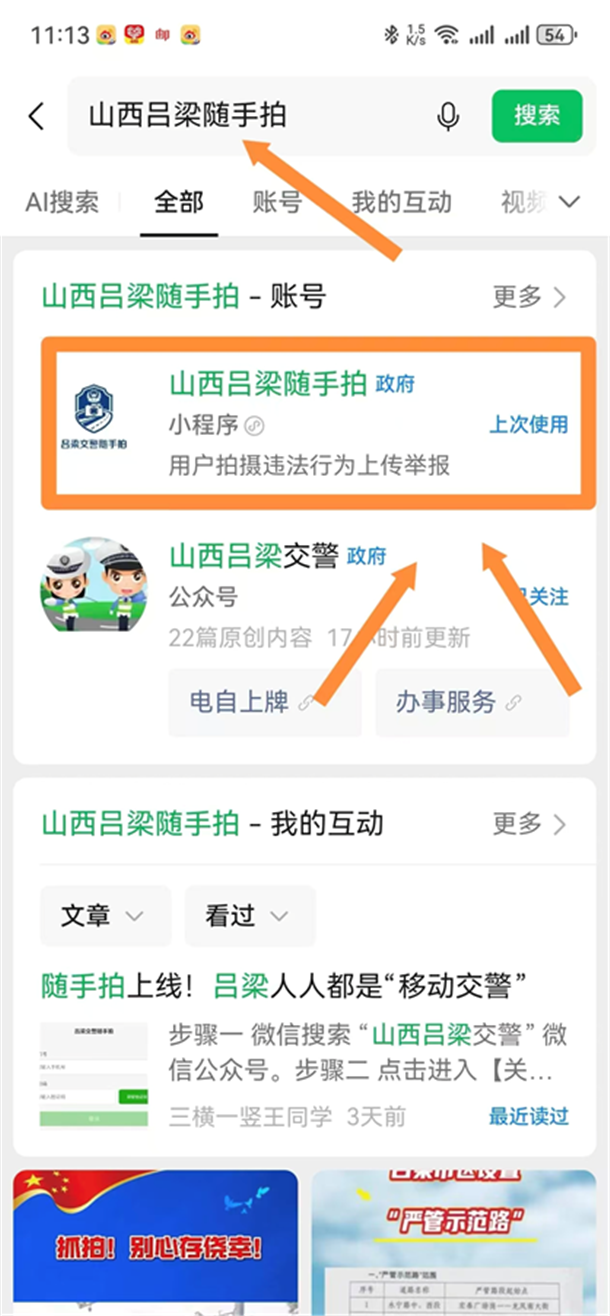
Task: Start voice input with the microphone icon
Action: (x=448, y=116)
